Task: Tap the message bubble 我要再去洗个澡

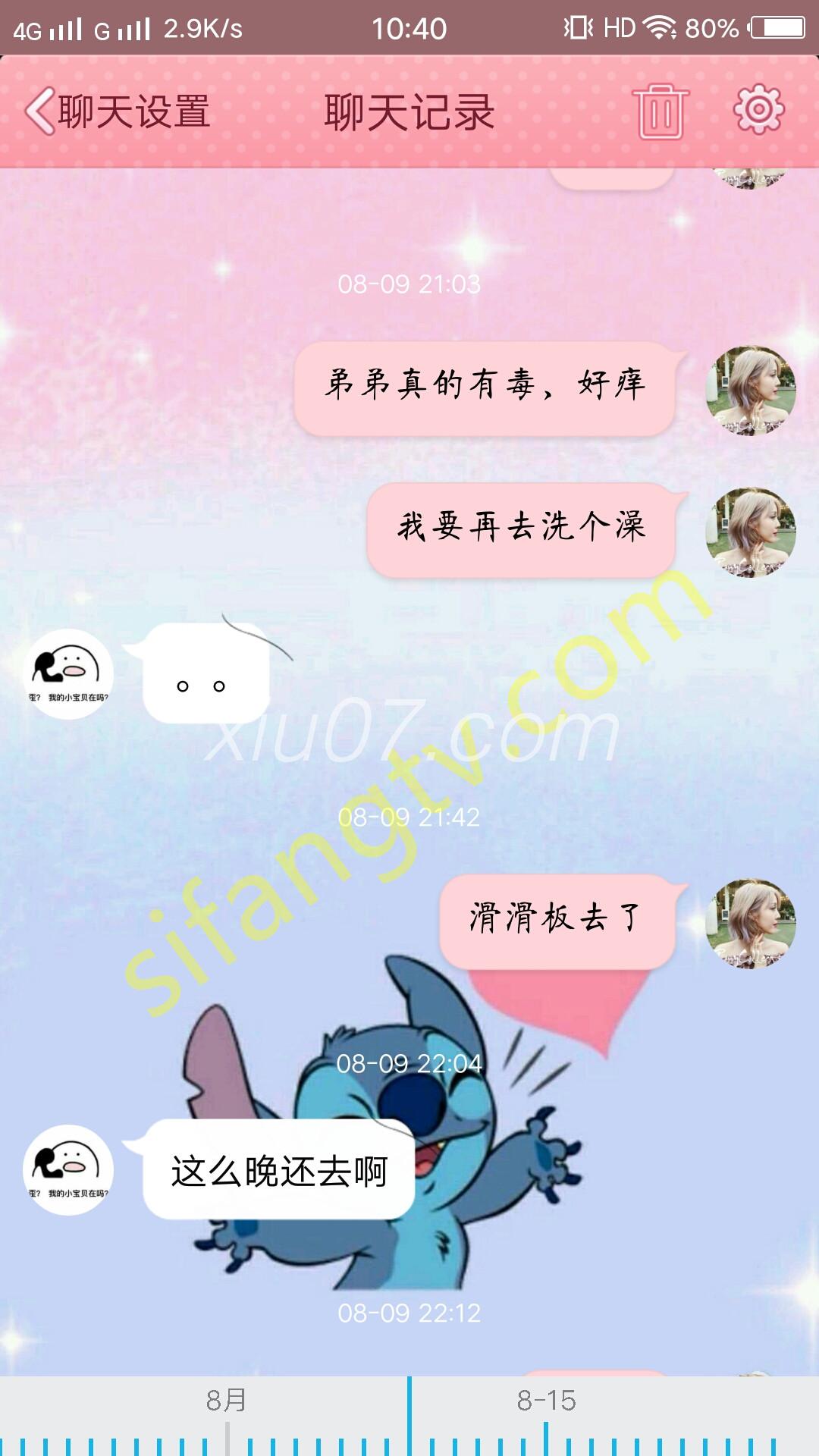Action: pos(521,529)
